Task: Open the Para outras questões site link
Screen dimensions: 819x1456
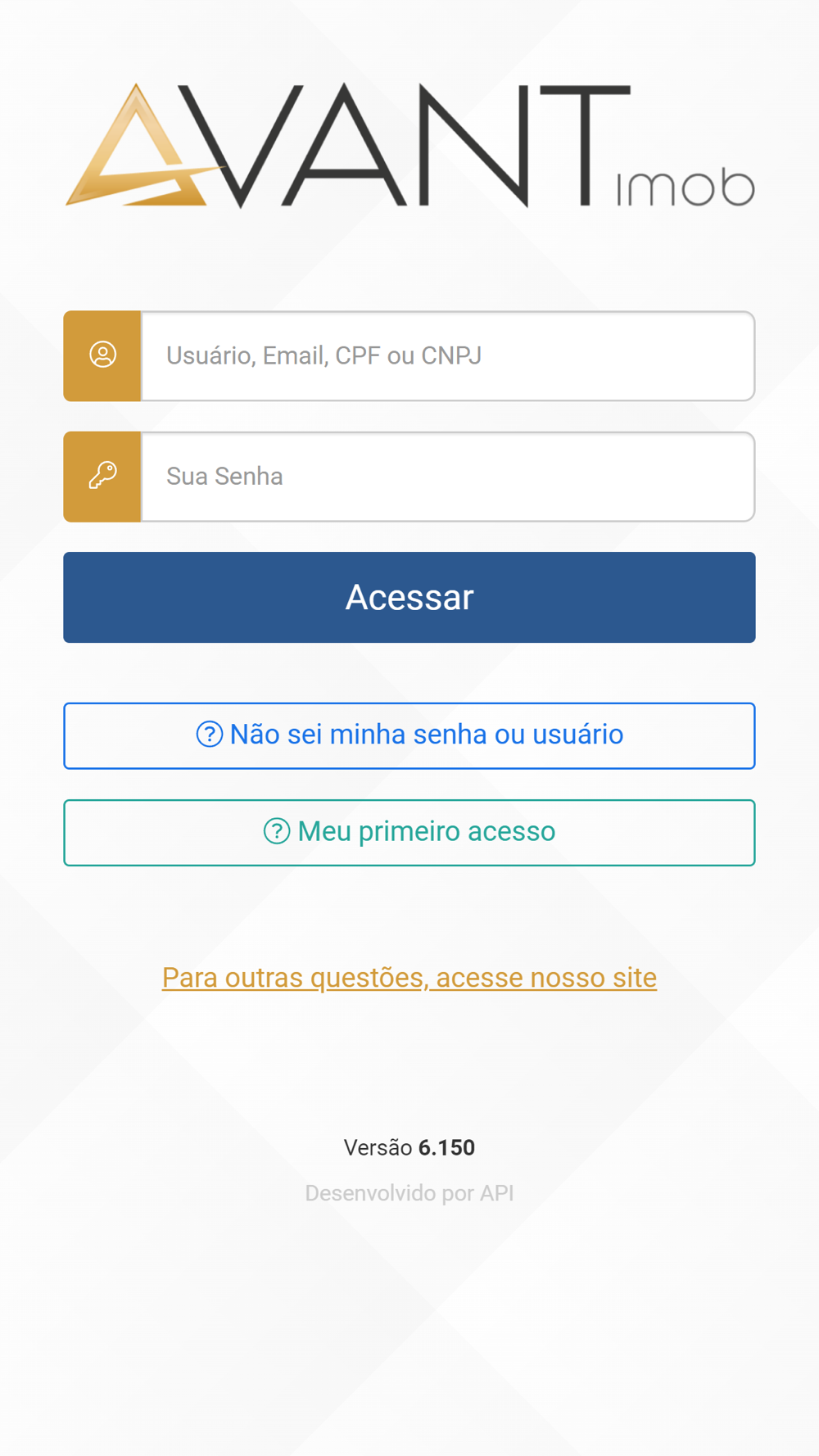Action: point(409,978)
